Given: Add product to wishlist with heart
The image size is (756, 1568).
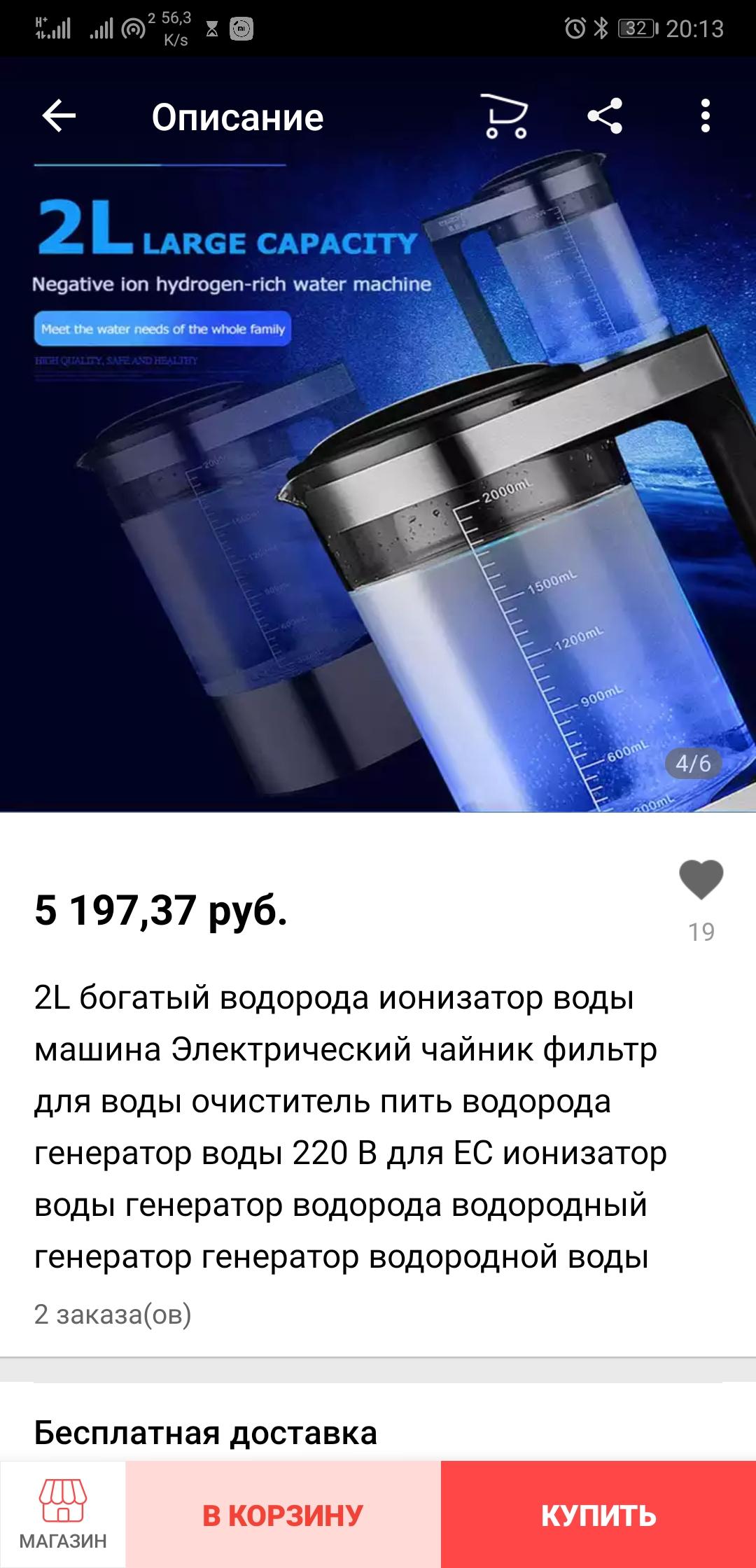Looking at the screenshot, I should pos(701,879).
